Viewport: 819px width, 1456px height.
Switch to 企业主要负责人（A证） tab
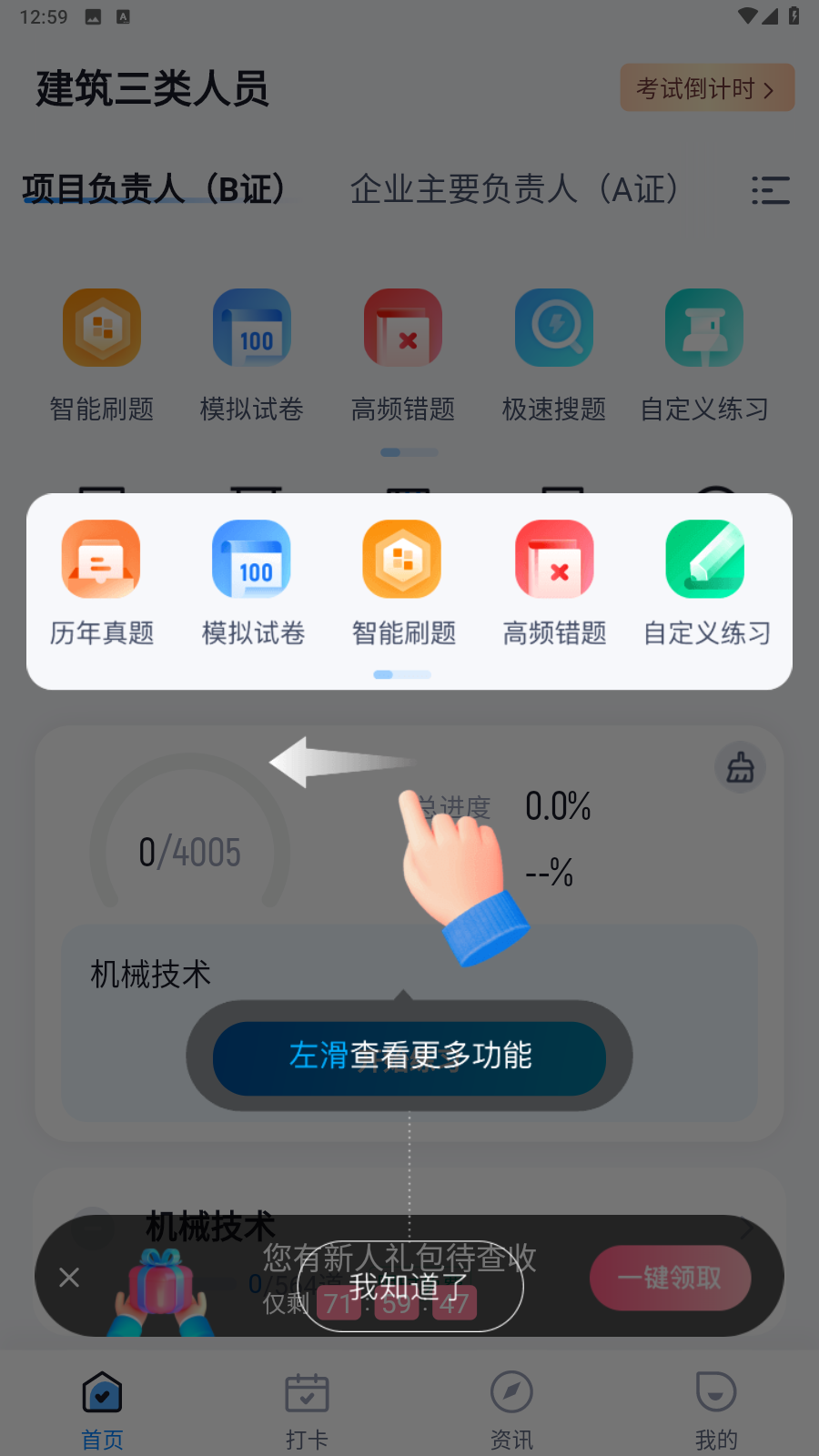point(514,189)
